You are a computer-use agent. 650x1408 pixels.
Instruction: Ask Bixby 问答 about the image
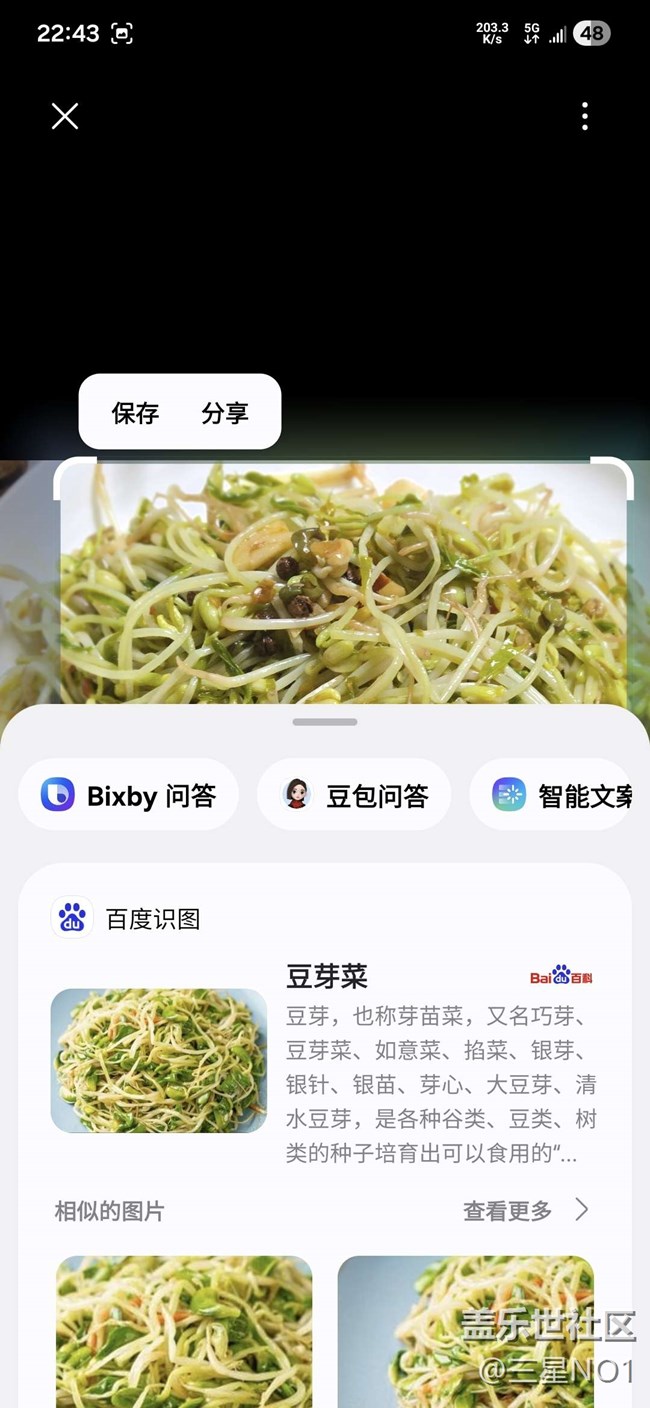click(128, 795)
